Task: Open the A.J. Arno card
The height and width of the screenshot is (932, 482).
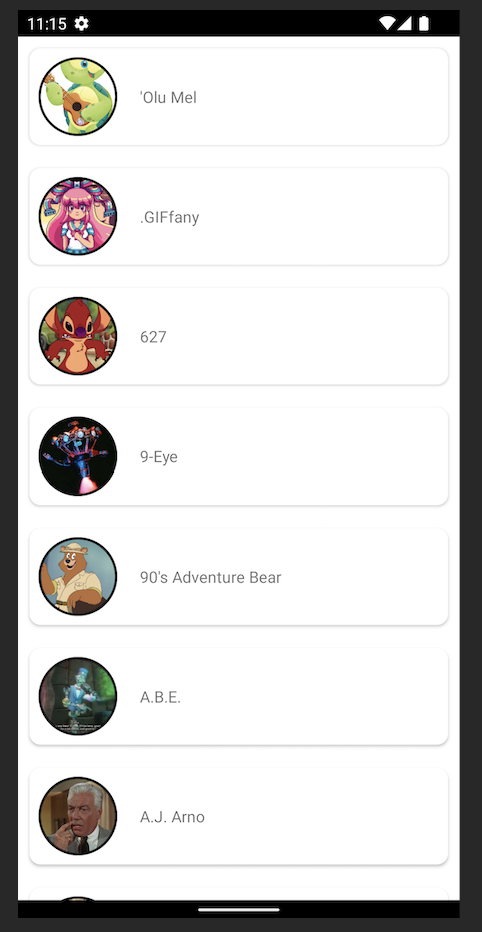Action: (238, 817)
